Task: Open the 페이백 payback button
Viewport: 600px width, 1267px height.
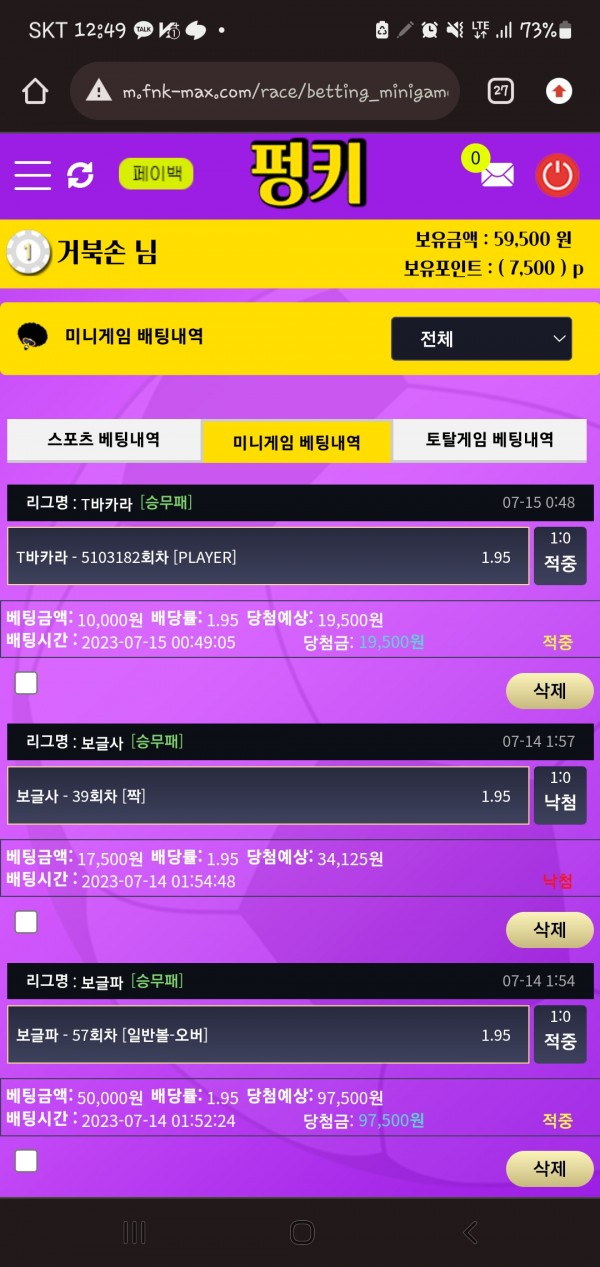Action: tap(156, 174)
